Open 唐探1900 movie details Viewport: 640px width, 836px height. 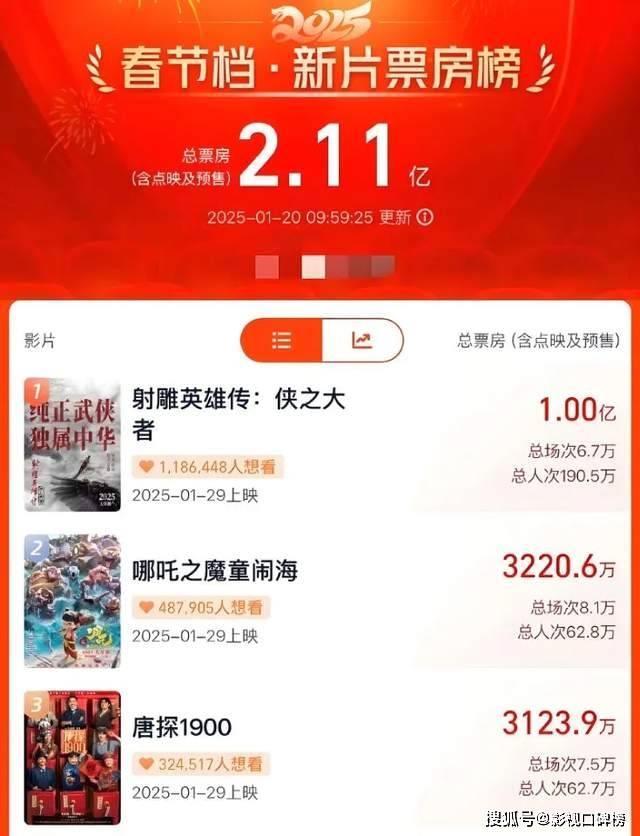(x=182, y=727)
